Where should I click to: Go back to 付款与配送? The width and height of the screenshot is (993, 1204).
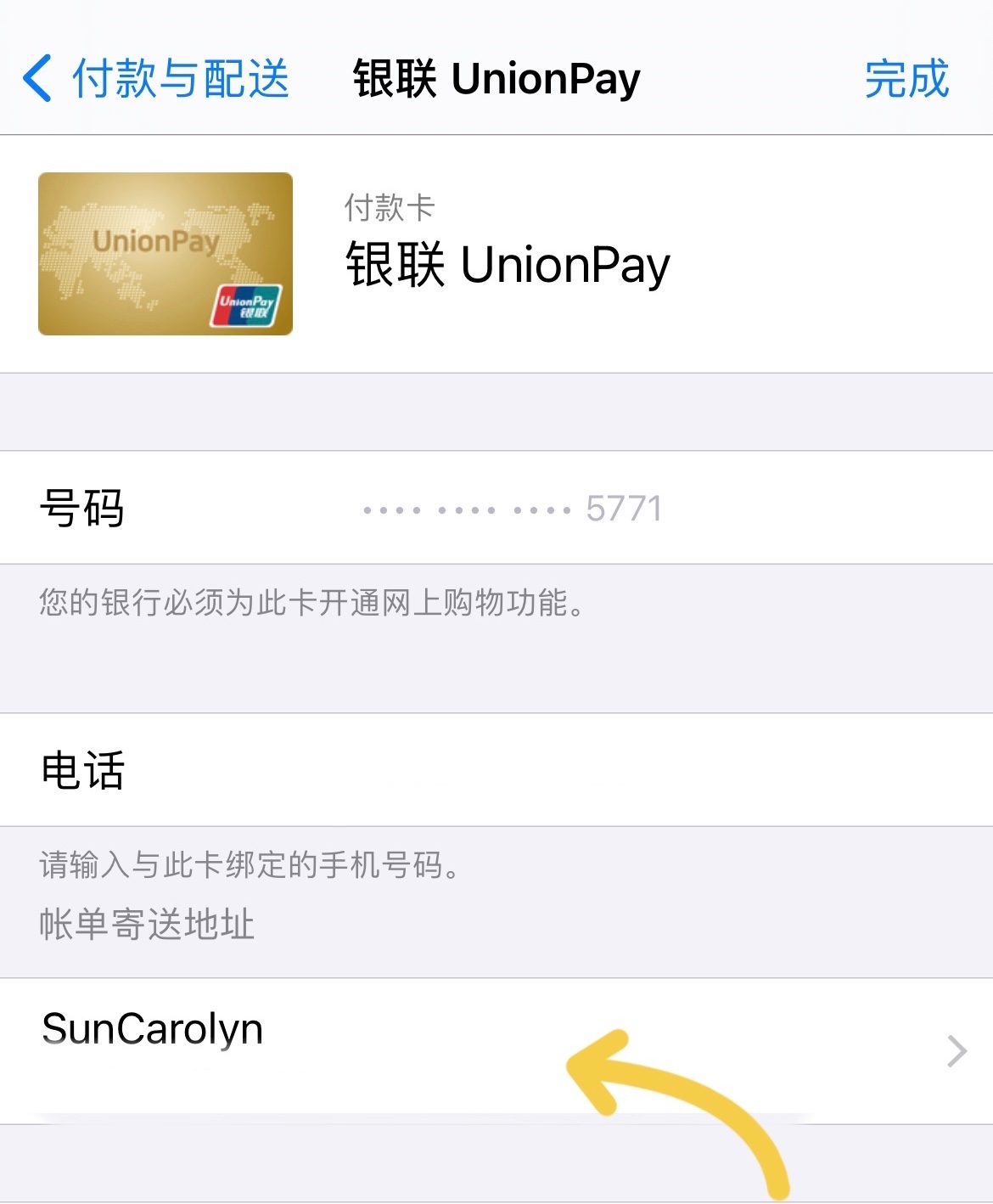point(157,79)
